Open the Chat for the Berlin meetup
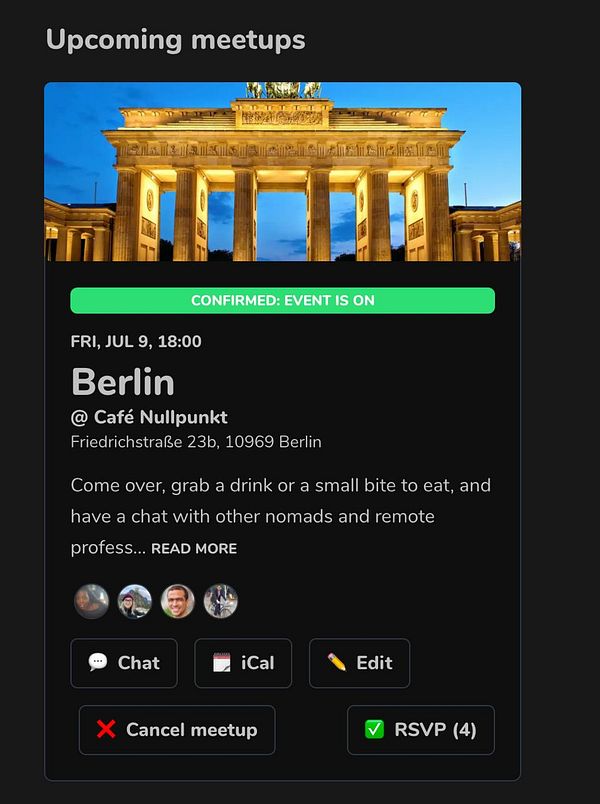The image size is (600, 804). 124,663
